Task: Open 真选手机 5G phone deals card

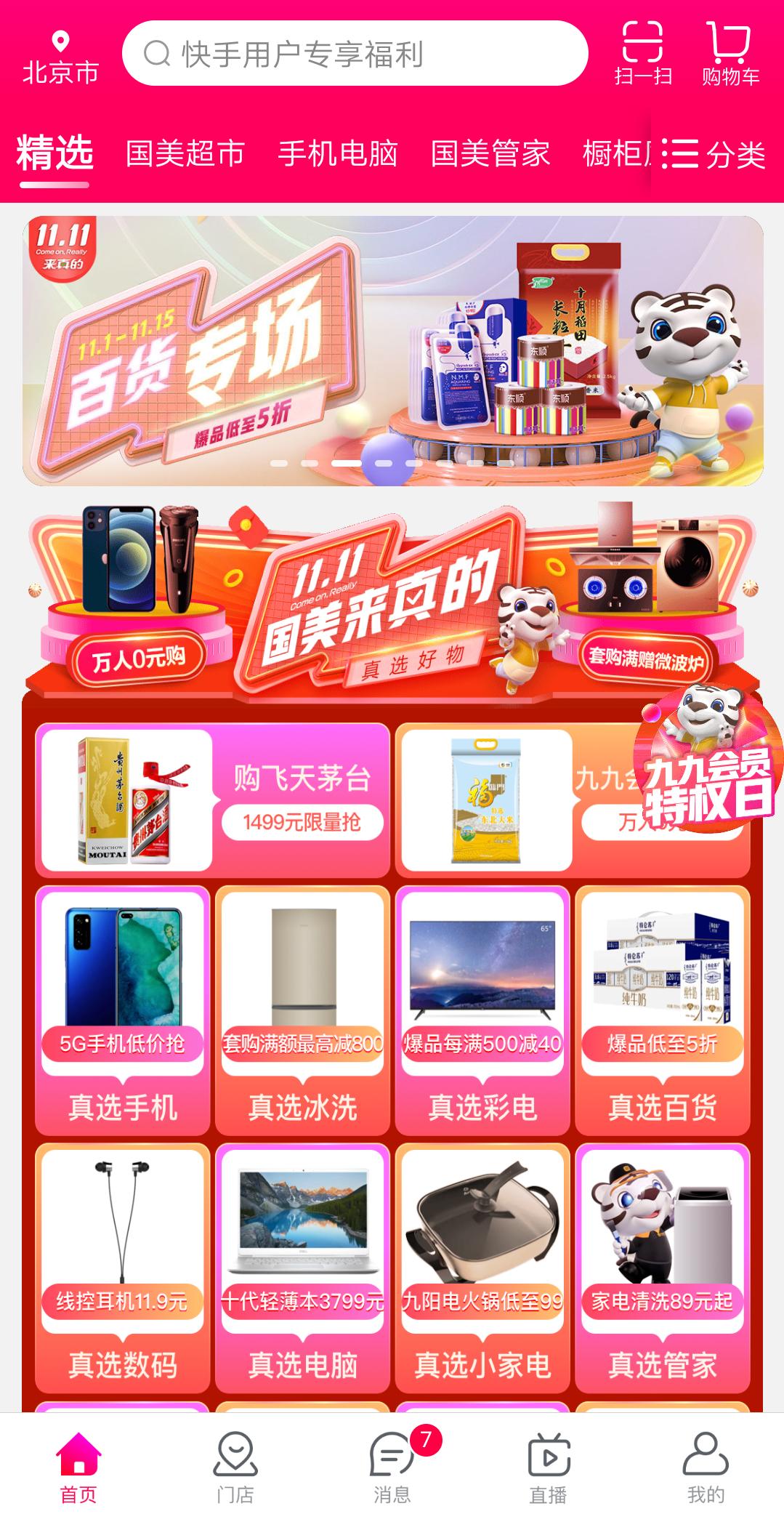Action: pyautogui.click(x=122, y=1010)
